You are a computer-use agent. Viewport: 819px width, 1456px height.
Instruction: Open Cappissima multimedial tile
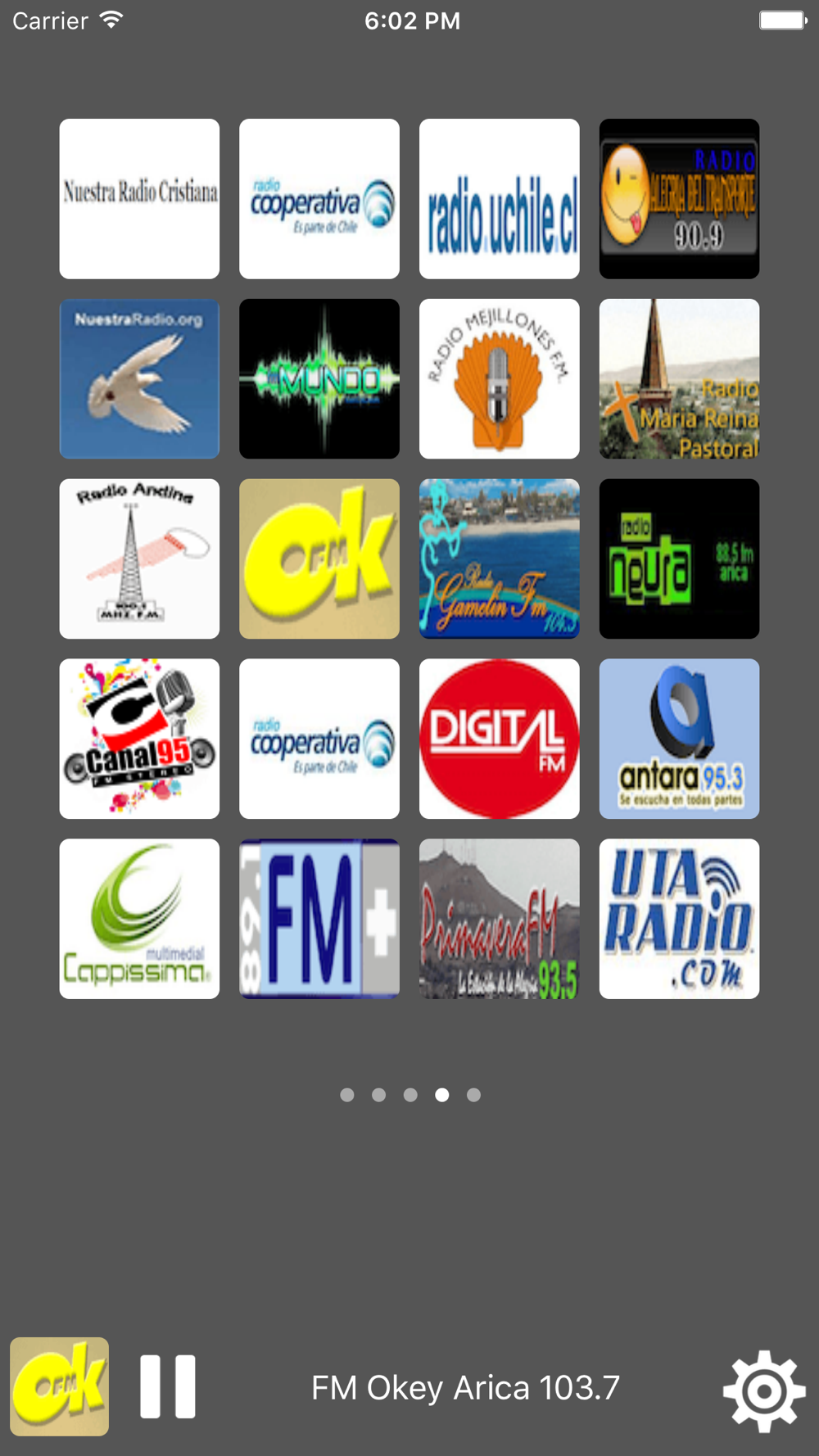click(x=139, y=920)
